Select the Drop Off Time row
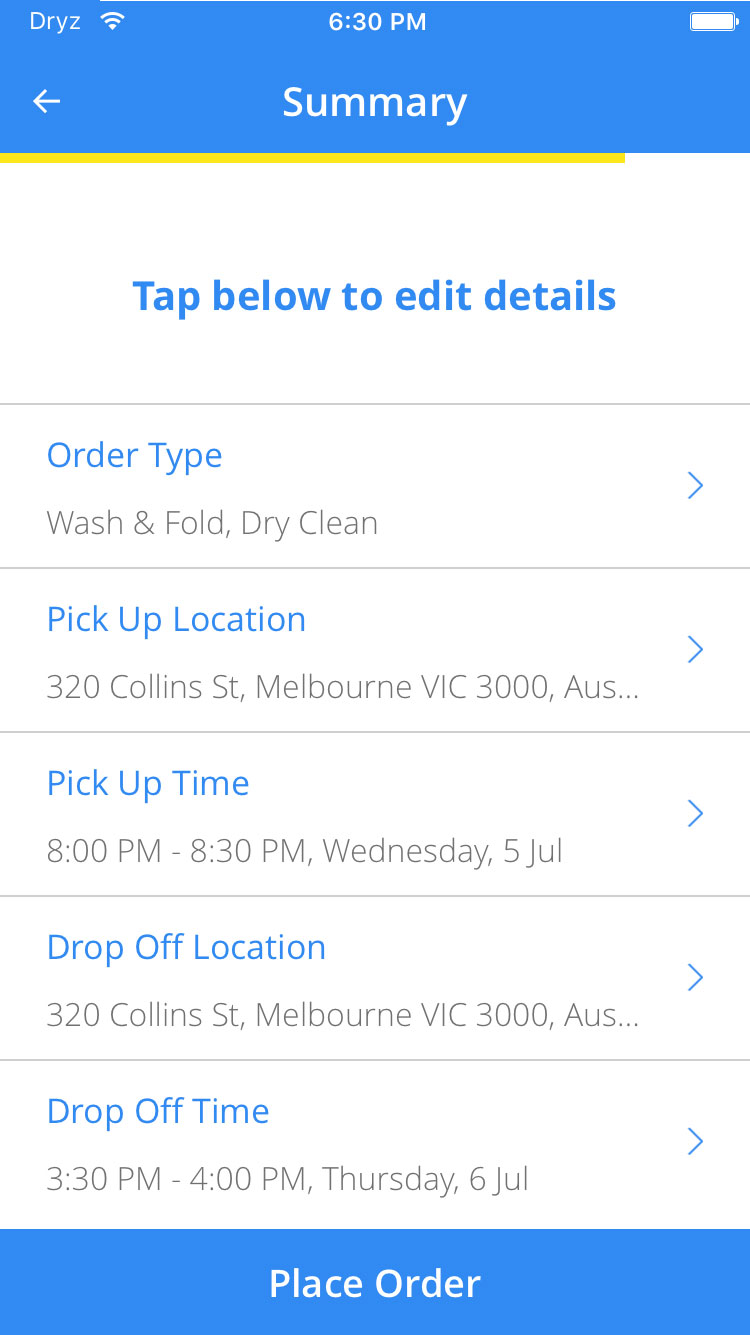Screen dimensions: 750x1335 (375, 1143)
